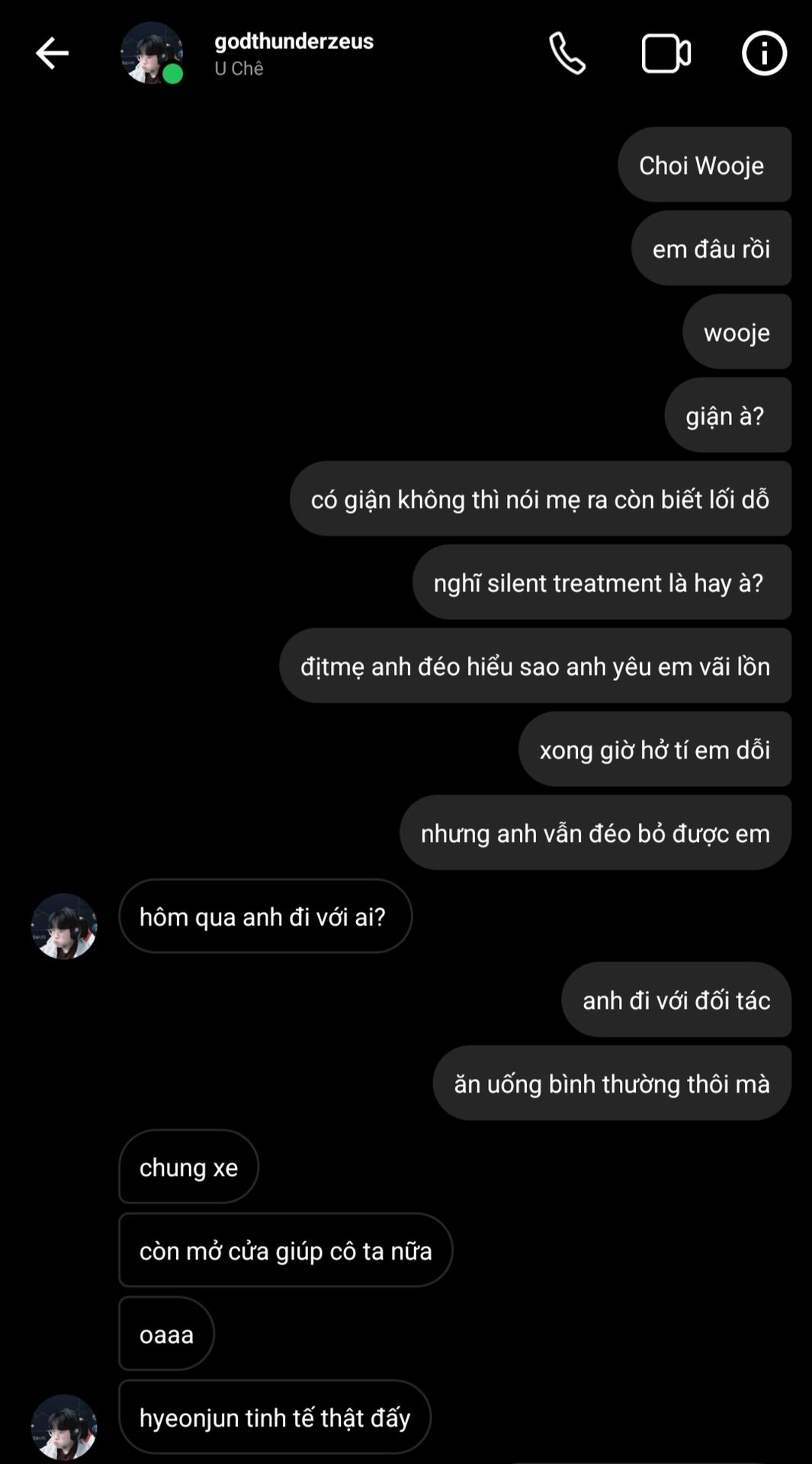Open godthunderzeus profile from header name
The height and width of the screenshot is (1464, 812).
pos(294,41)
